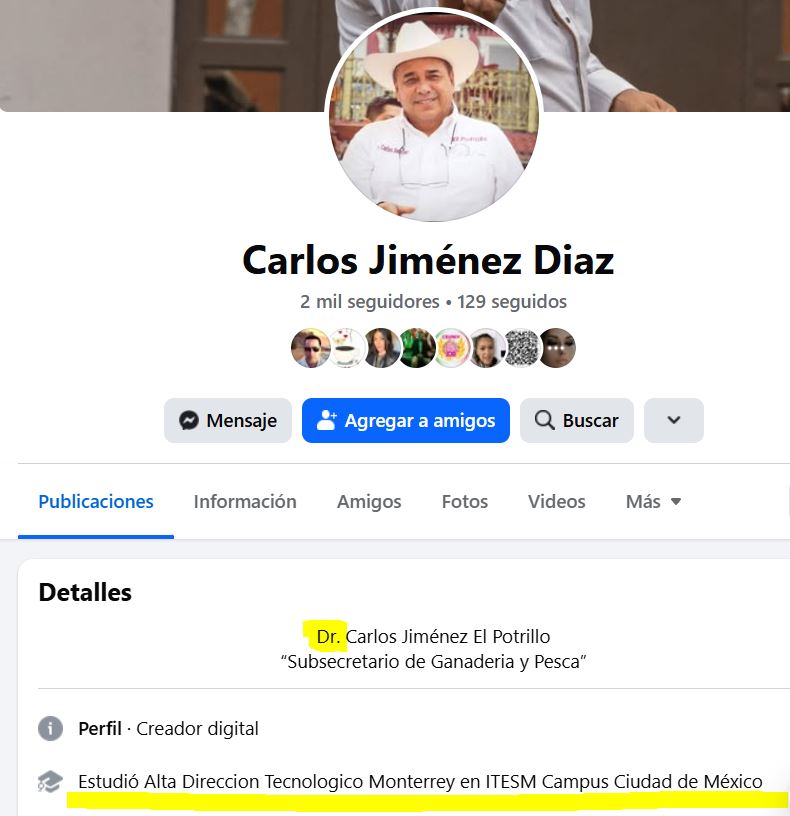Expand the chevron dropdown next to Buscar
Screen dimensions: 790x816
tap(673, 421)
